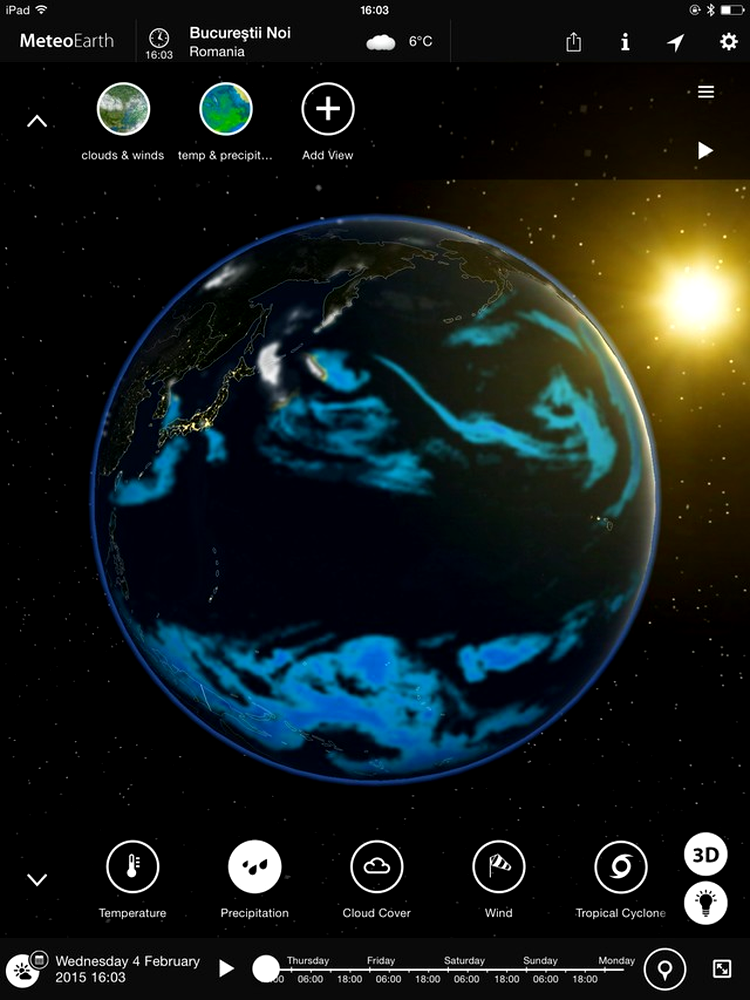This screenshot has width=750, height=1000.
Task: Toggle the Precipitation layer
Action: (254, 867)
